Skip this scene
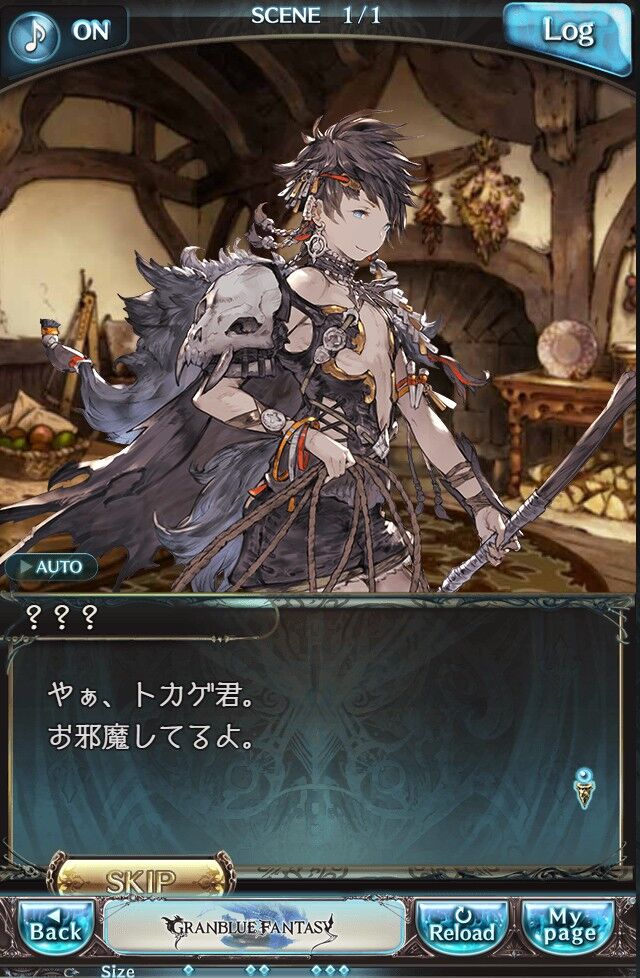Image resolution: width=640 pixels, height=978 pixels. 140,879
